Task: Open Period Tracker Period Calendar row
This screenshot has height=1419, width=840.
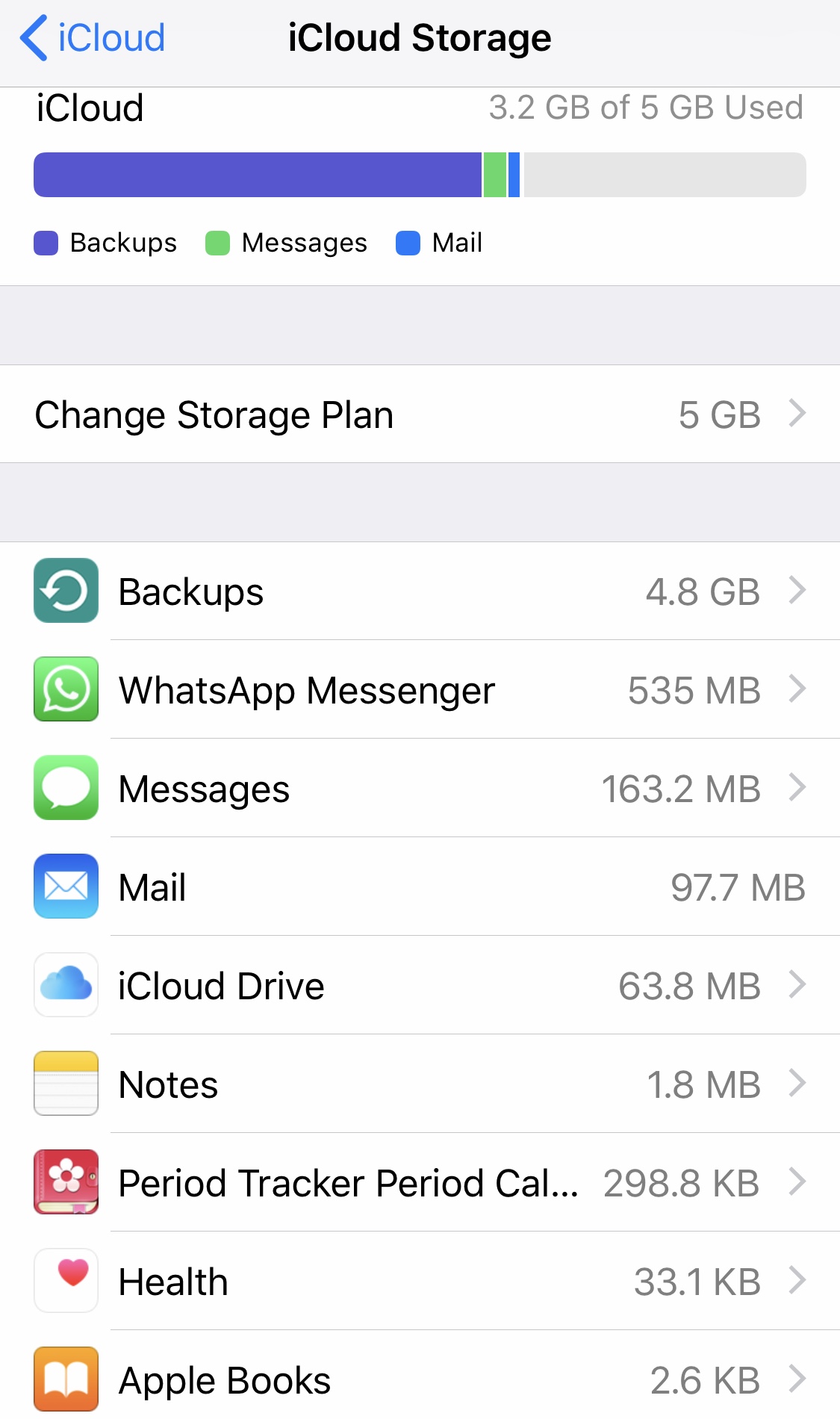Action: pos(420,1182)
